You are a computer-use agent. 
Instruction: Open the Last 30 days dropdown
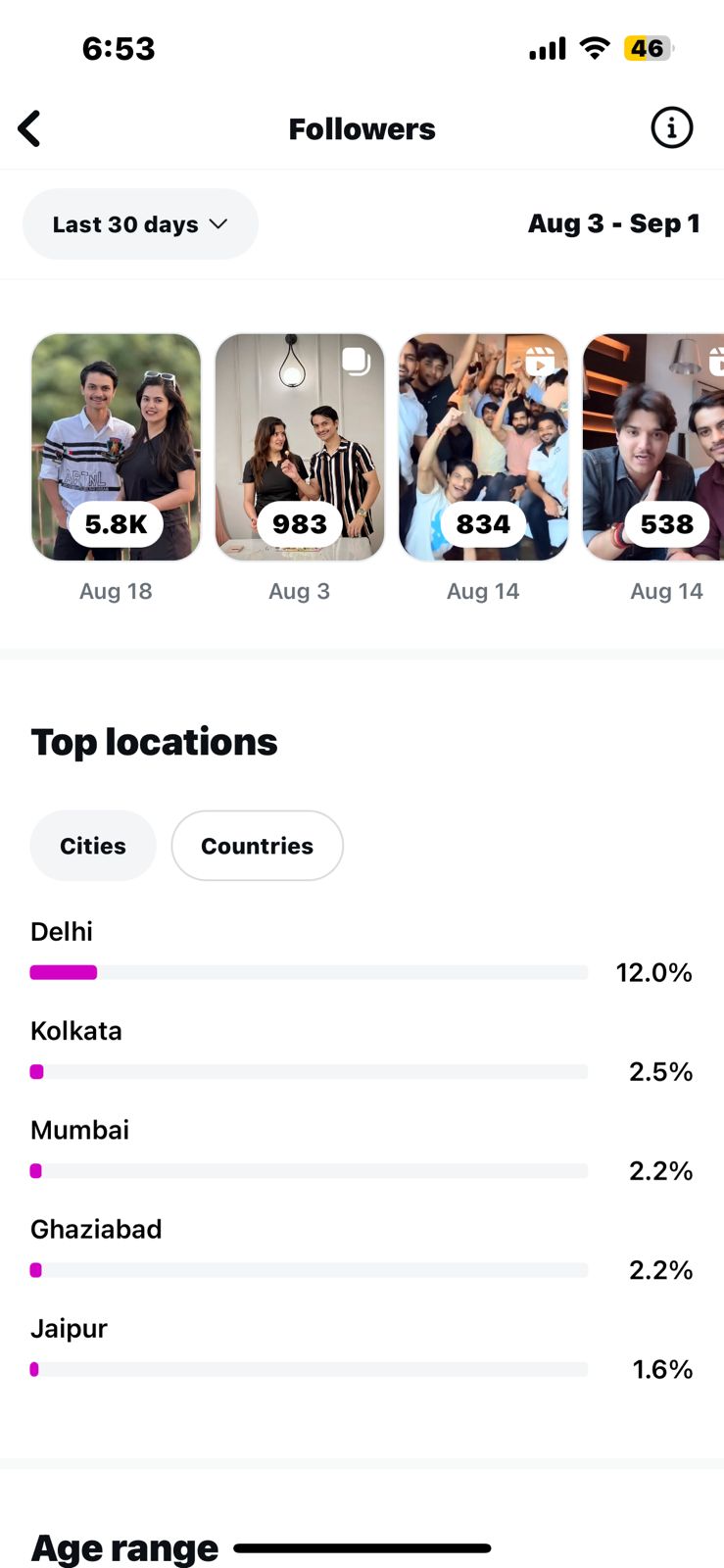coord(140,224)
